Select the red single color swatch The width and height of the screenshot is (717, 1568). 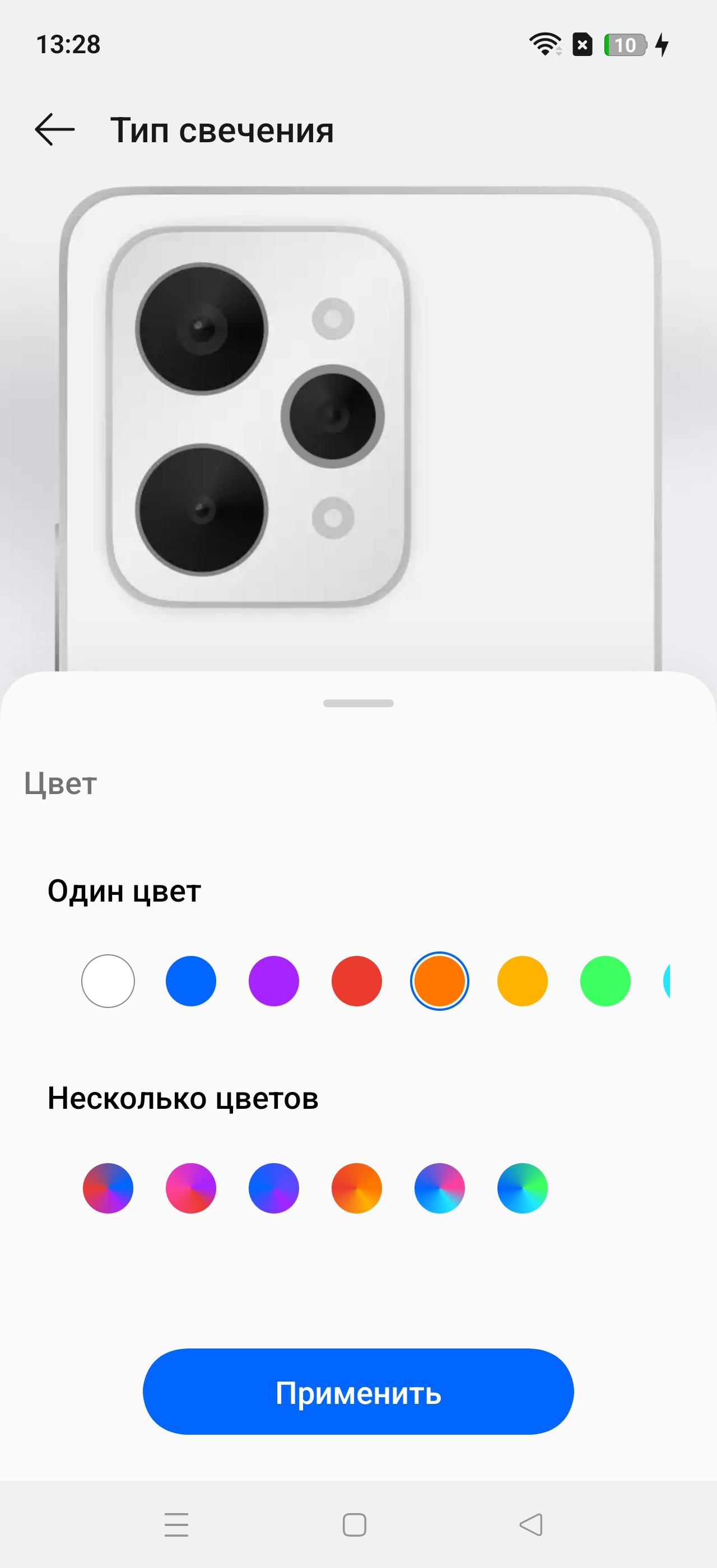[357, 981]
